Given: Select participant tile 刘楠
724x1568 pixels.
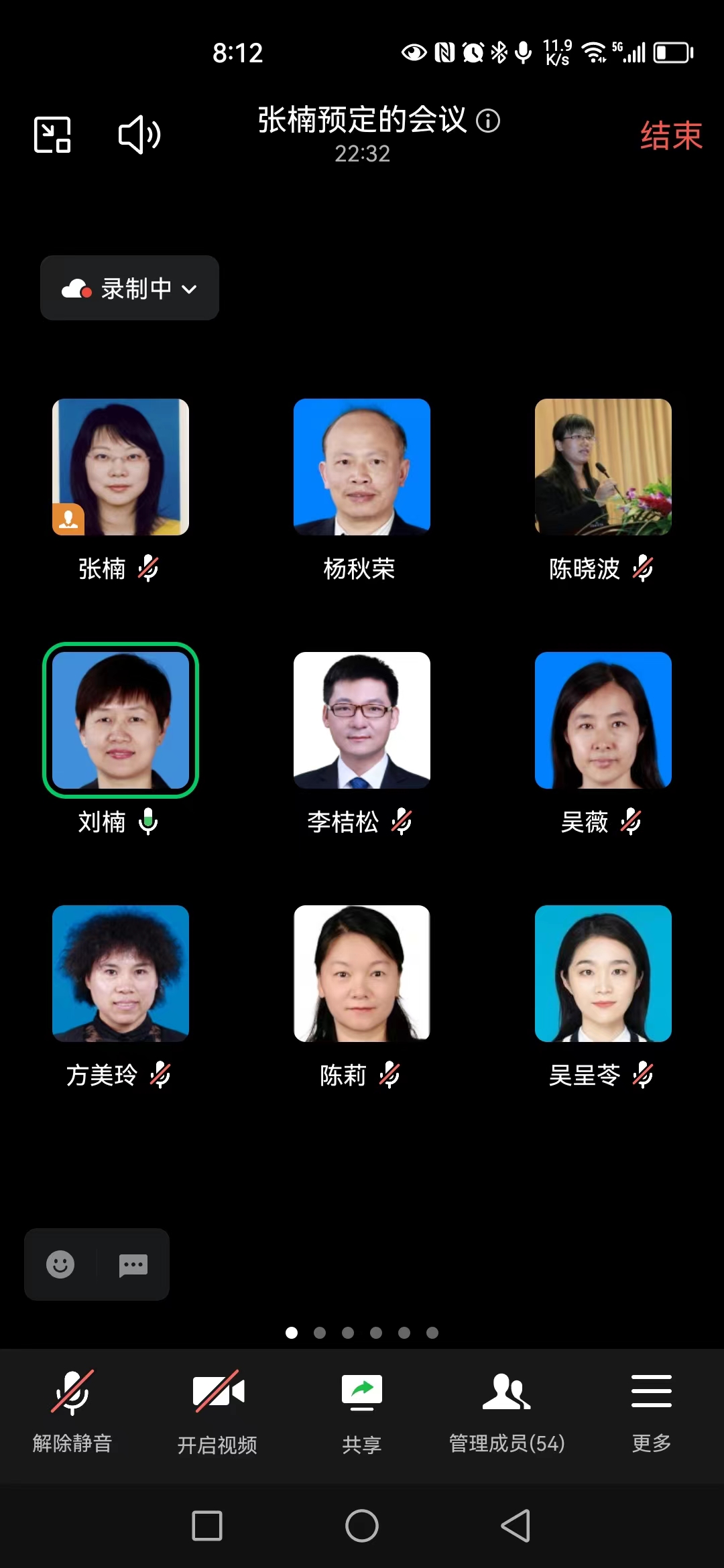Looking at the screenshot, I should pos(121,720).
